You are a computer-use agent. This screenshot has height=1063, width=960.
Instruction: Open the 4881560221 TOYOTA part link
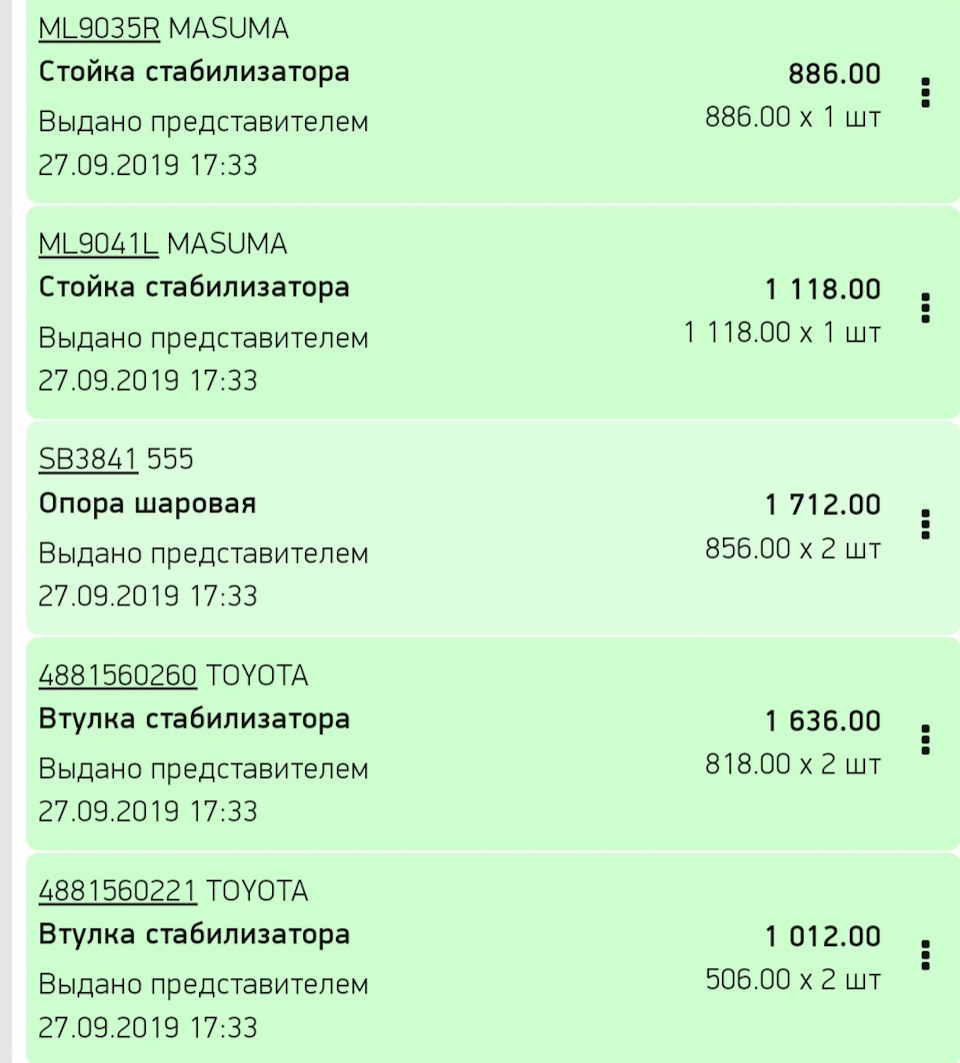pos(115,889)
